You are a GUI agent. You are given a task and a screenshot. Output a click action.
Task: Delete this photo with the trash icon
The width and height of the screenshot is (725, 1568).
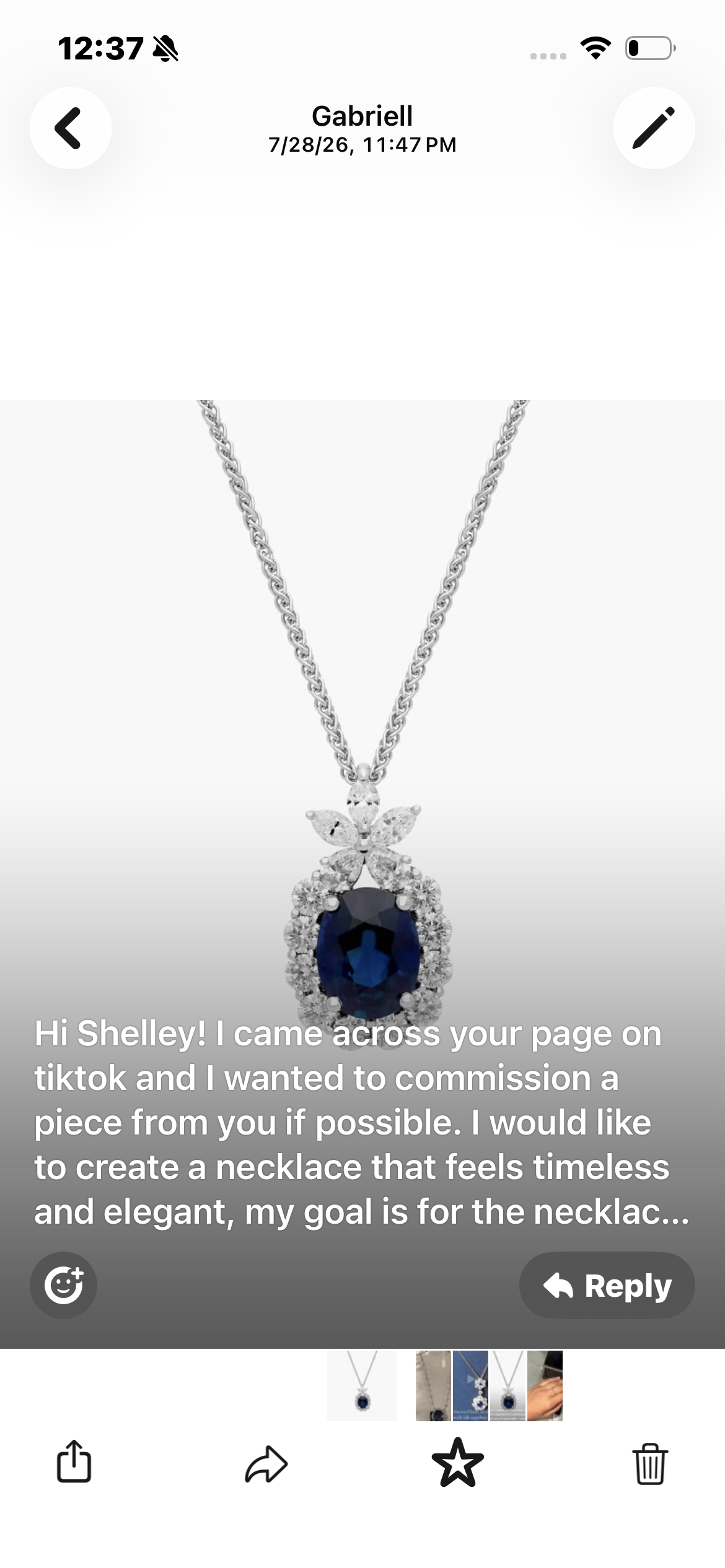point(651,1463)
